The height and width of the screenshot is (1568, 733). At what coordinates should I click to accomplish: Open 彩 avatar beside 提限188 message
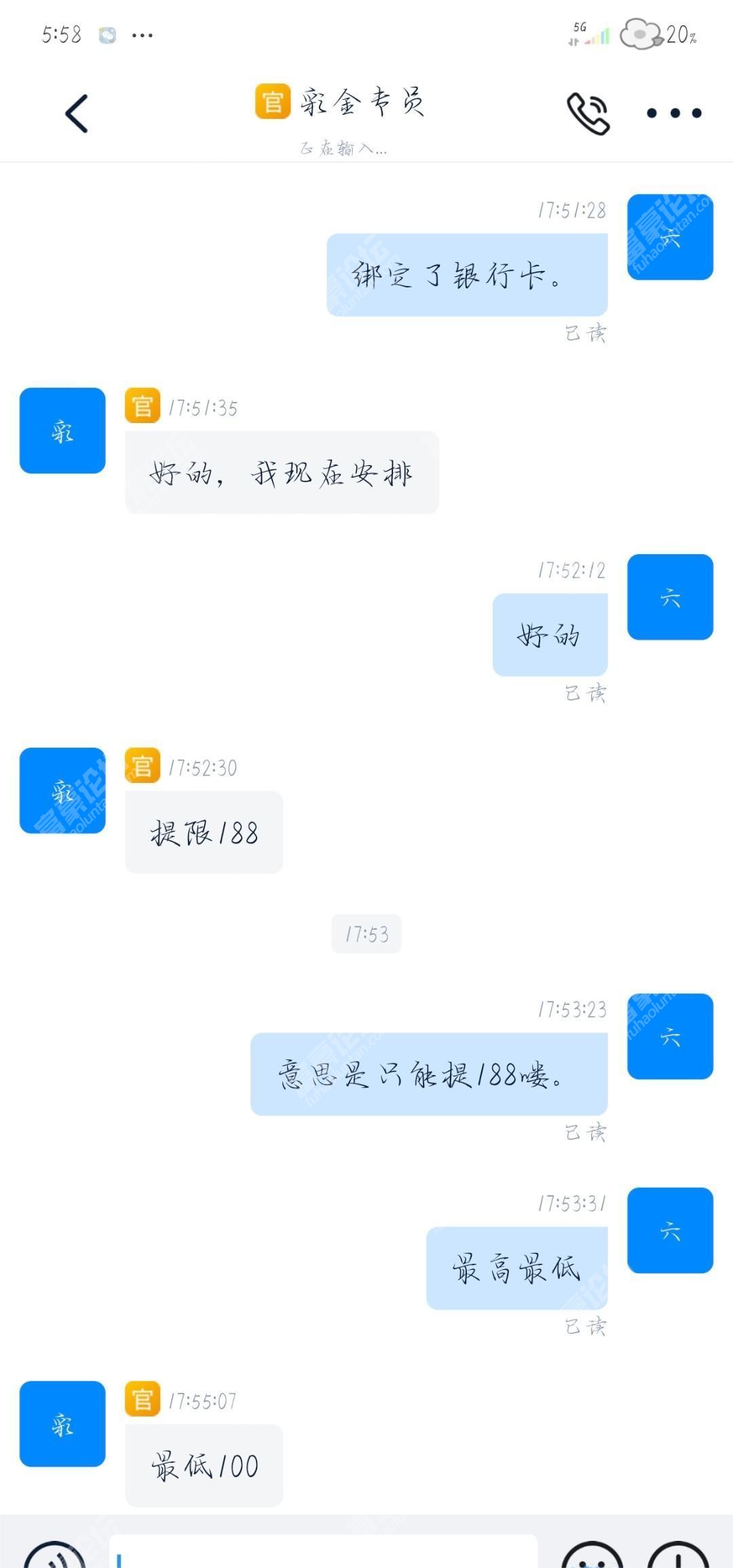(62, 790)
